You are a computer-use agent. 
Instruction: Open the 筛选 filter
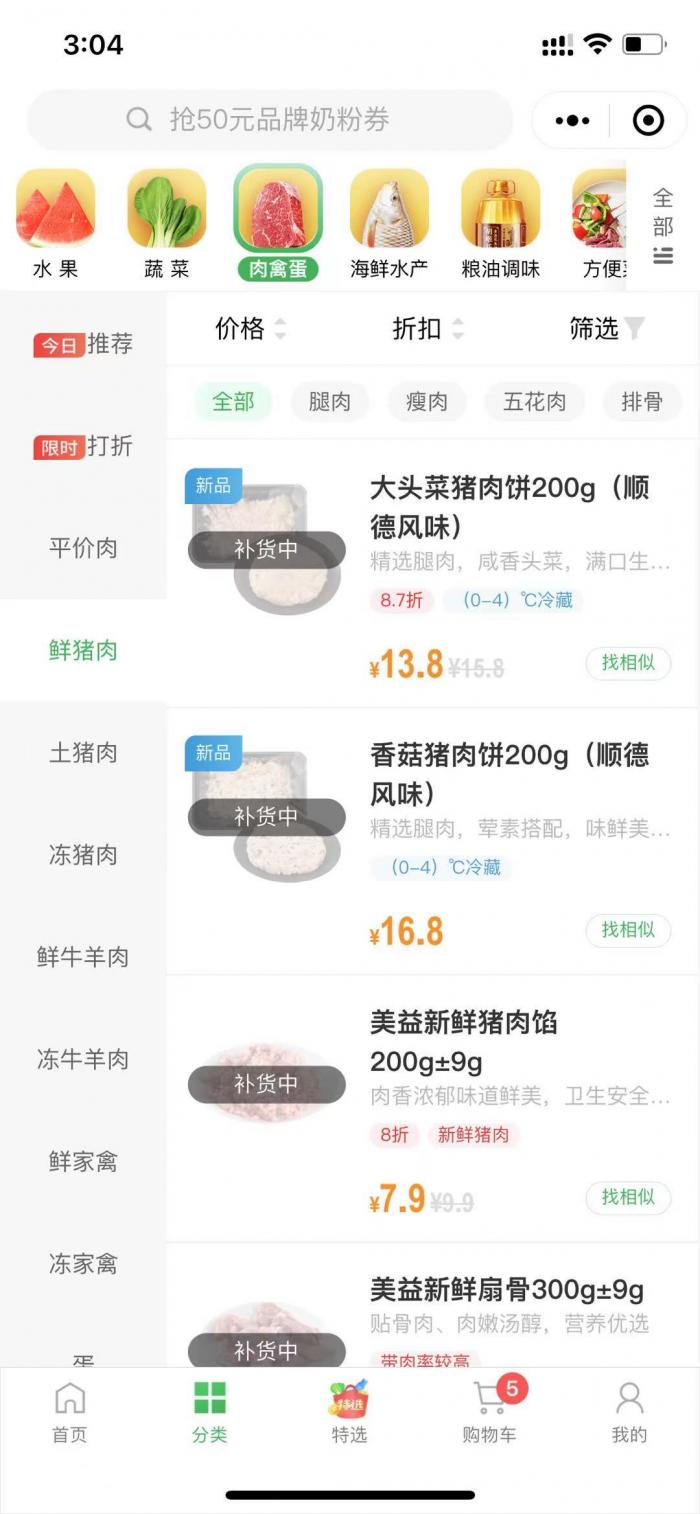point(606,328)
